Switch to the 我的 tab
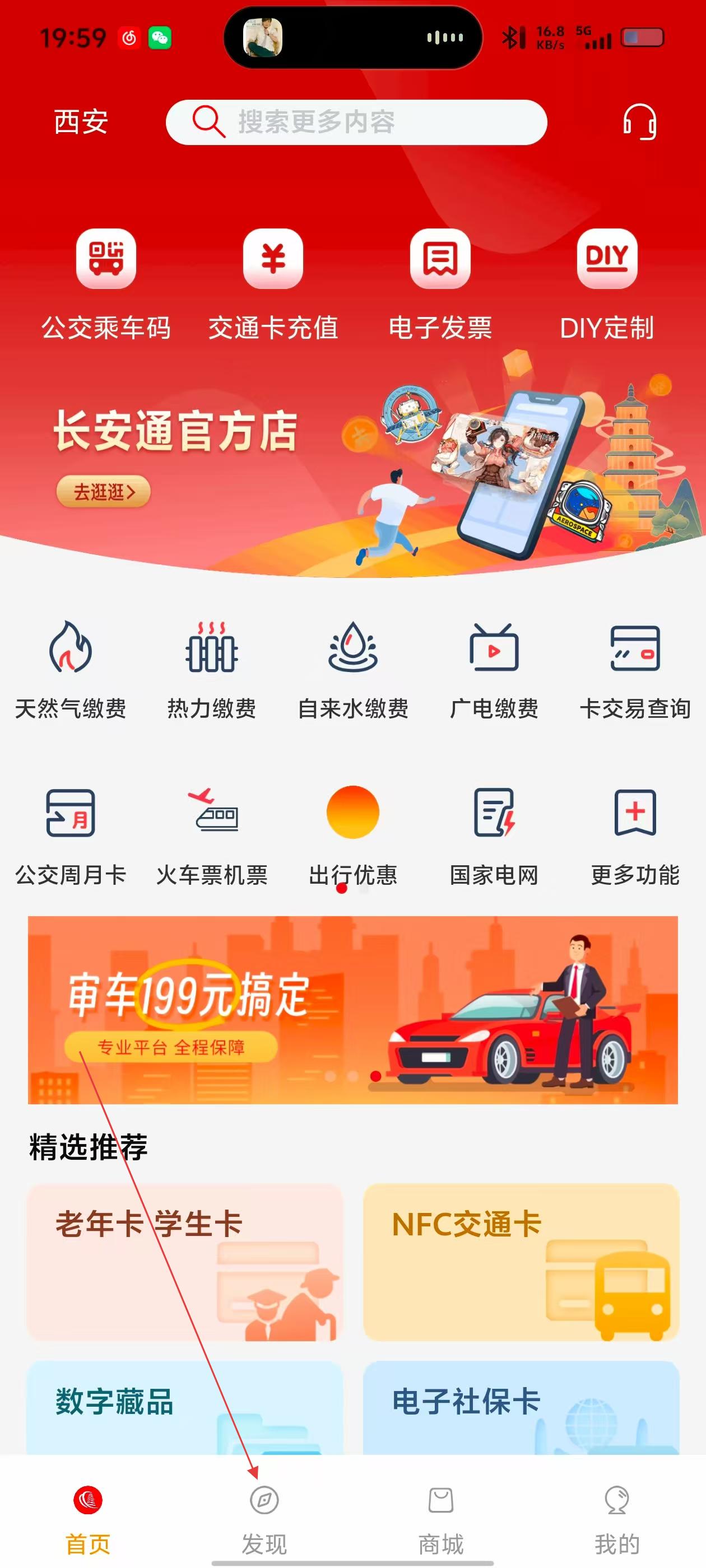This screenshot has width=706, height=1568. click(x=616, y=1517)
